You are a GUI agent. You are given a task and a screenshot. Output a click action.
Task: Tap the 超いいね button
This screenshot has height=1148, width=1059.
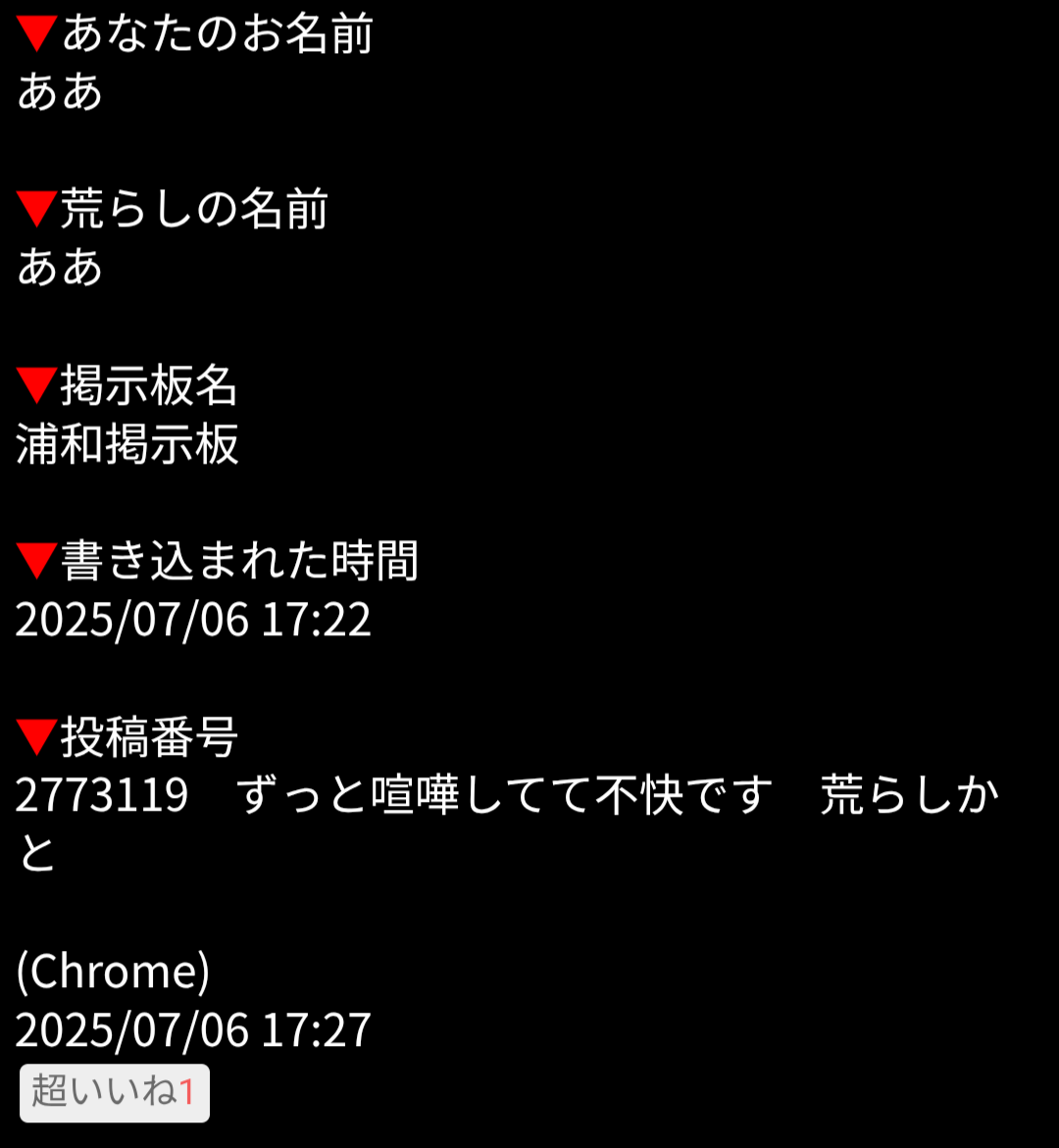click(x=114, y=1091)
